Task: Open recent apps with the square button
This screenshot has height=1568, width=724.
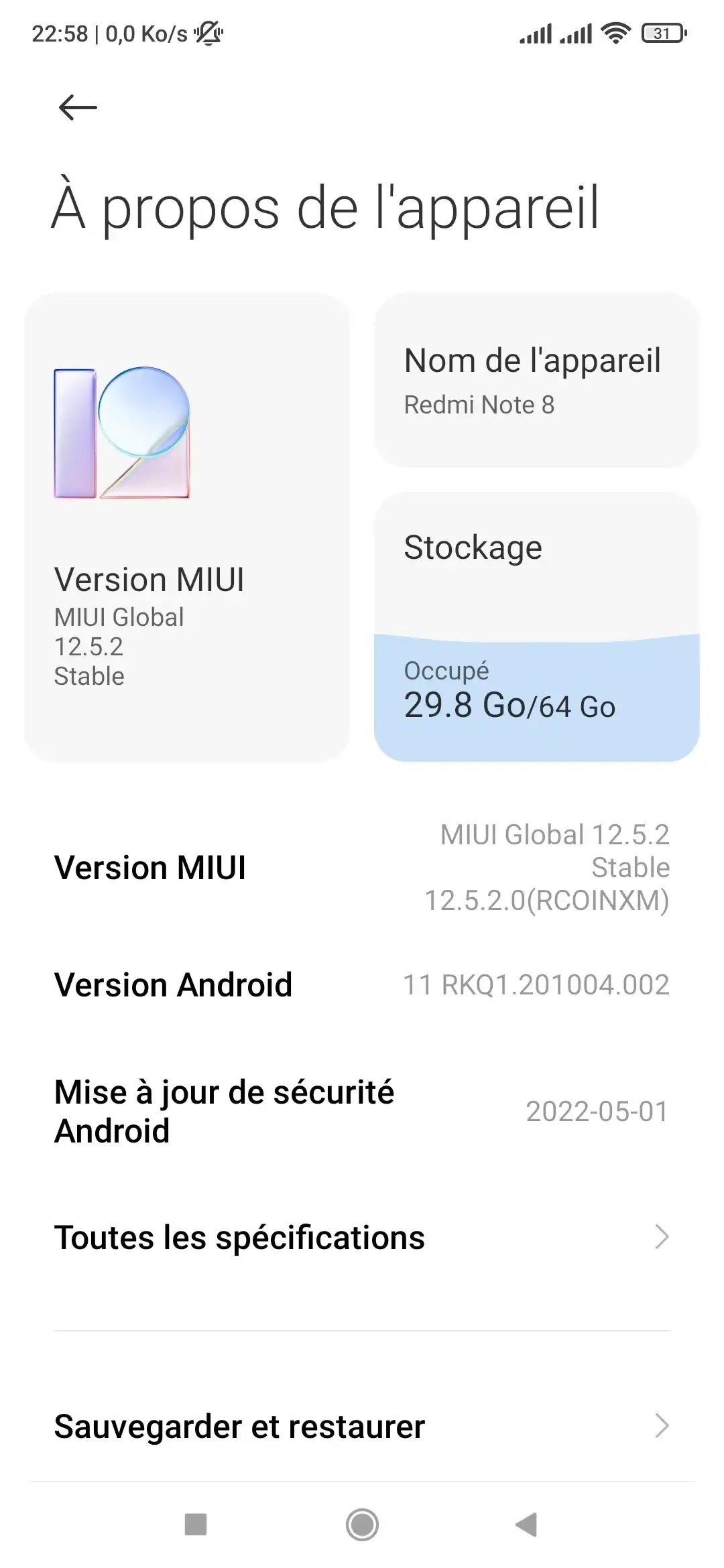Action: coord(196,1525)
